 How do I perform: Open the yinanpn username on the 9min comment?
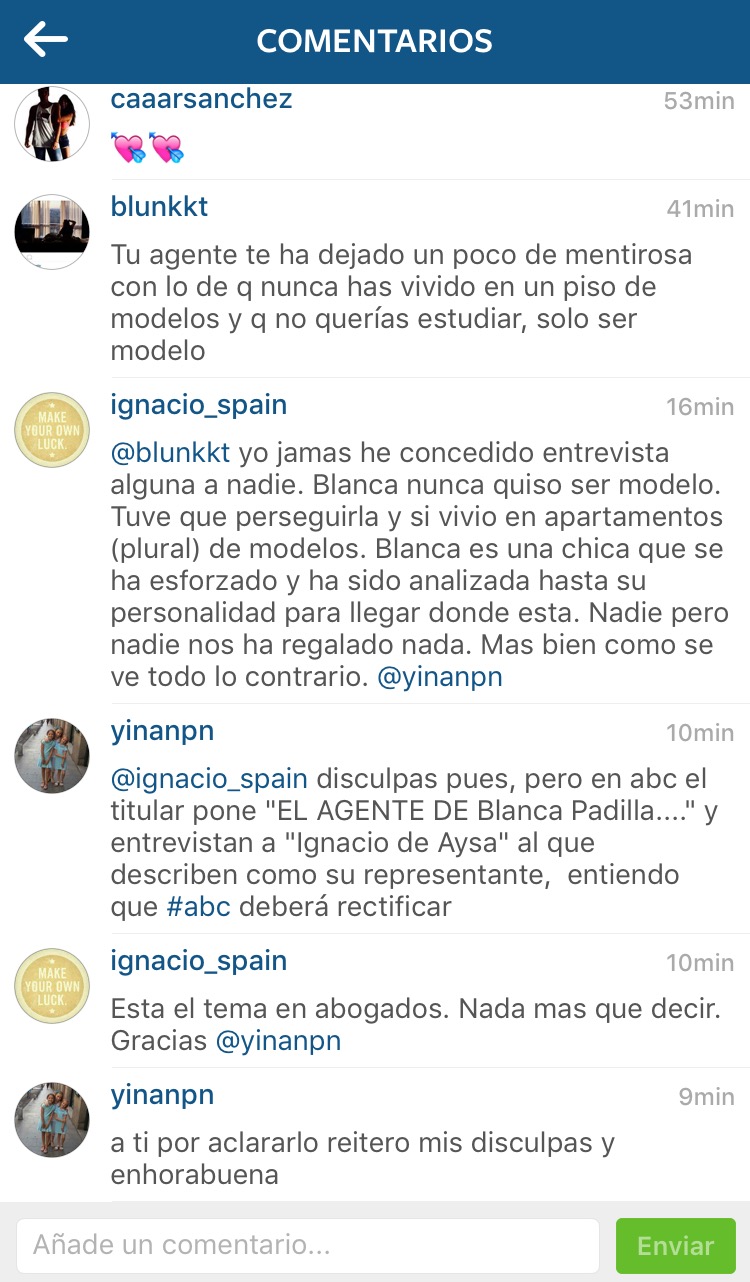(x=162, y=1095)
